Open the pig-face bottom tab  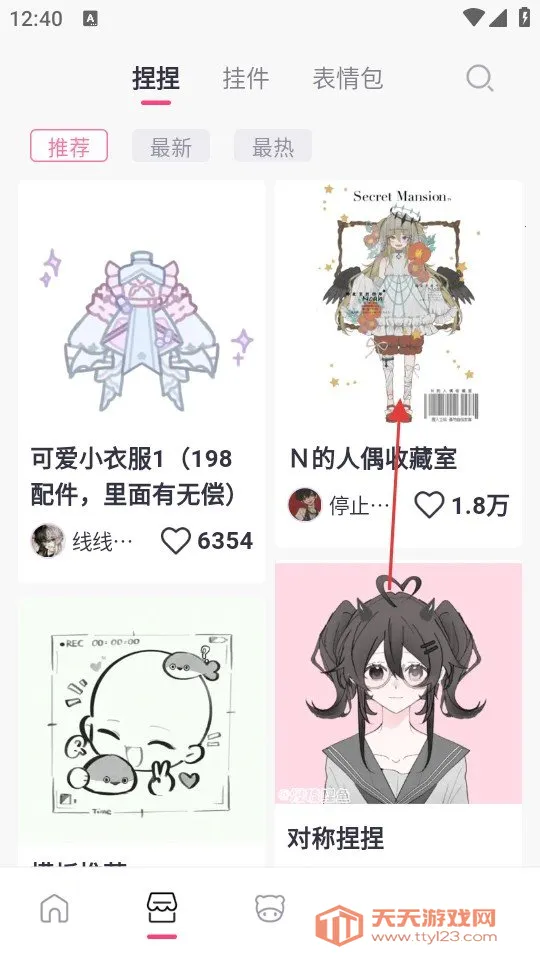(x=270, y=909)
